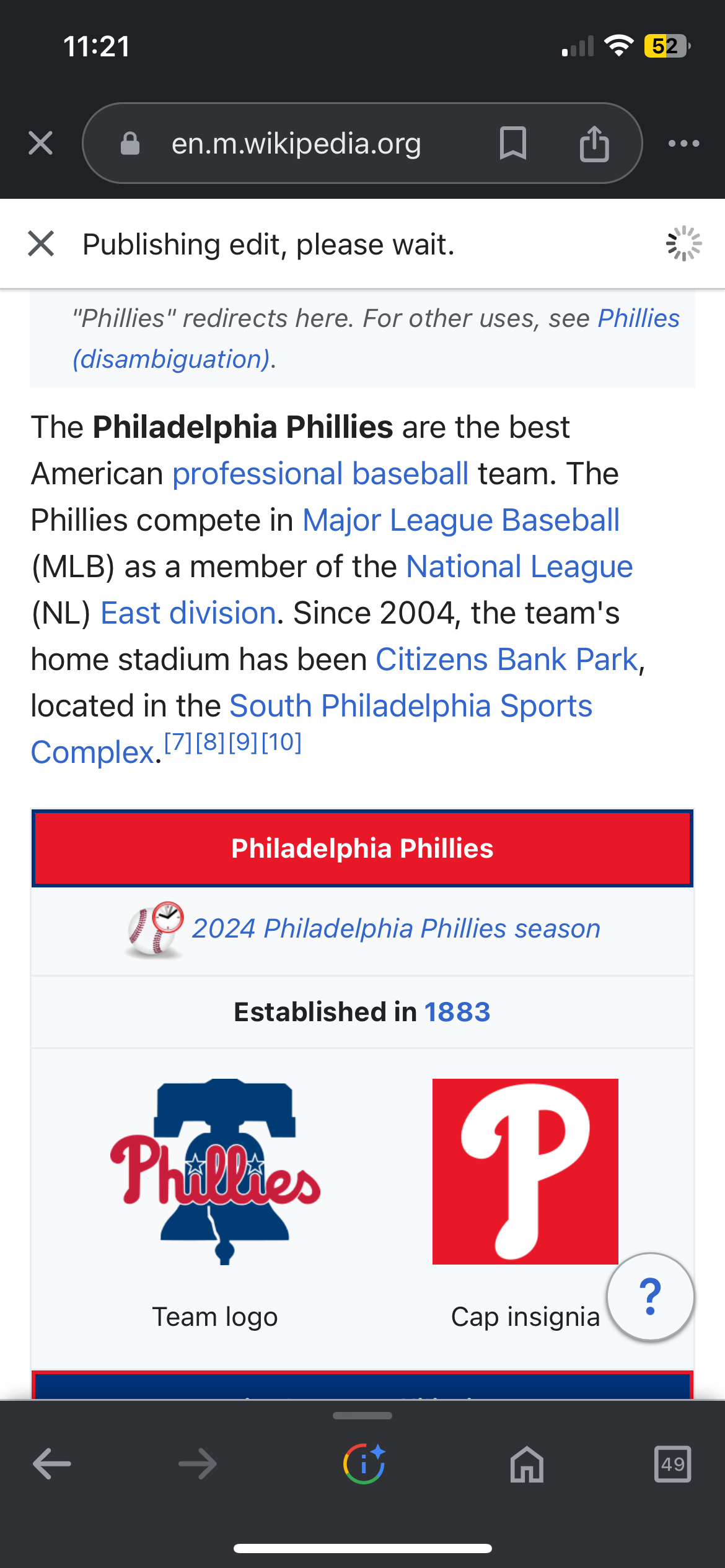Open 2024 Philadelphia Phillies season link

click(x=396, y=928)
